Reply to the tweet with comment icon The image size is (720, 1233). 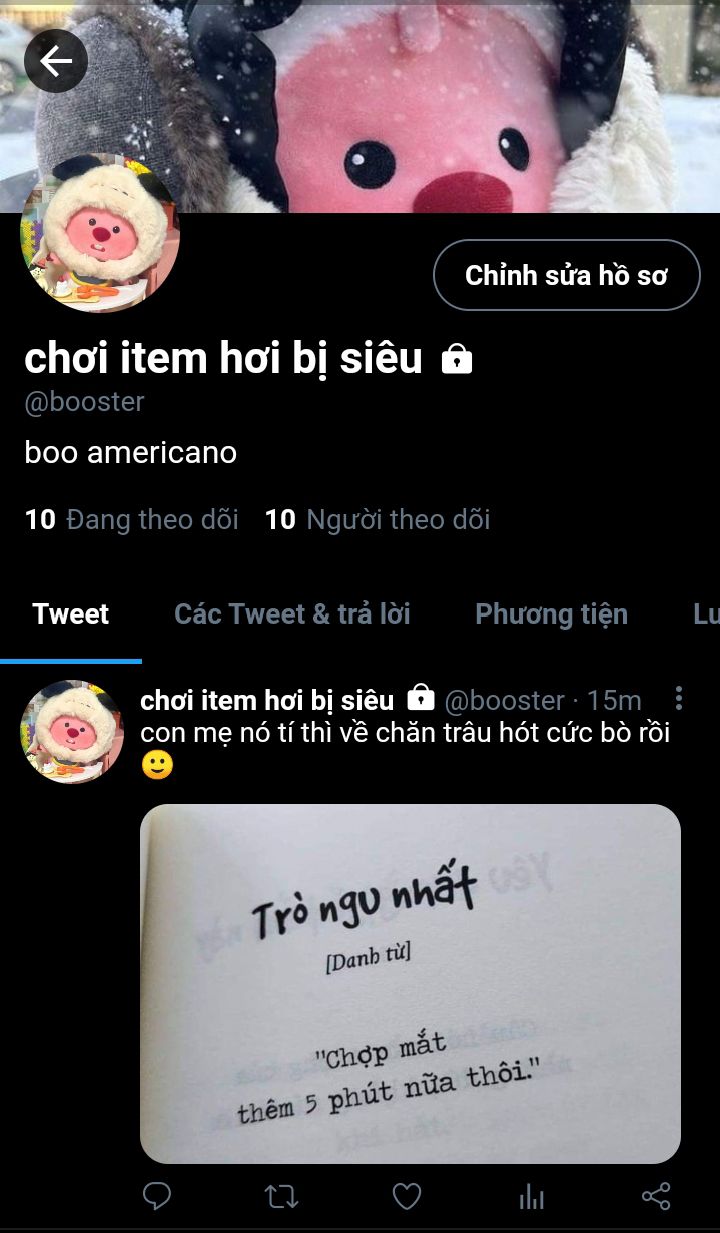click(157, 1196)
